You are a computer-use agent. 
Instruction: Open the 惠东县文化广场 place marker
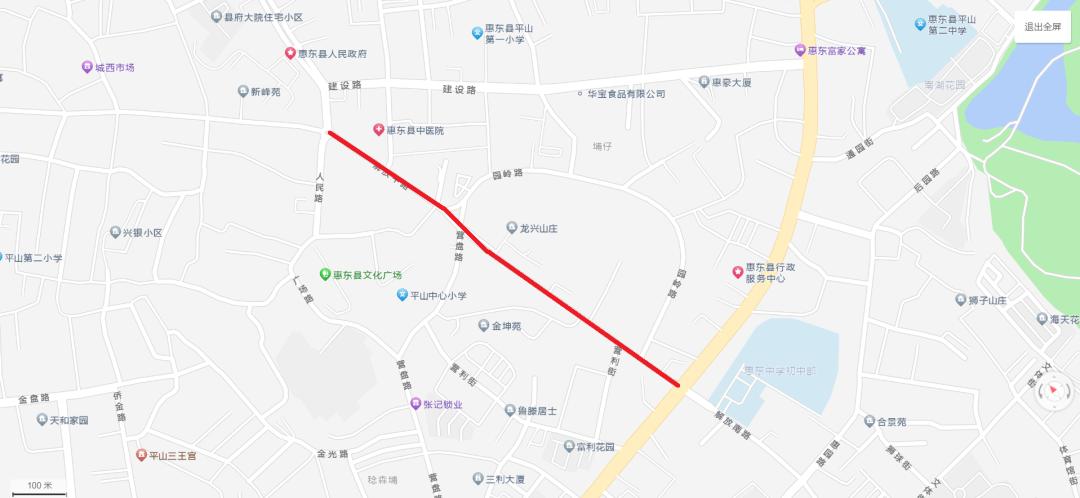(x=325, y=275)
